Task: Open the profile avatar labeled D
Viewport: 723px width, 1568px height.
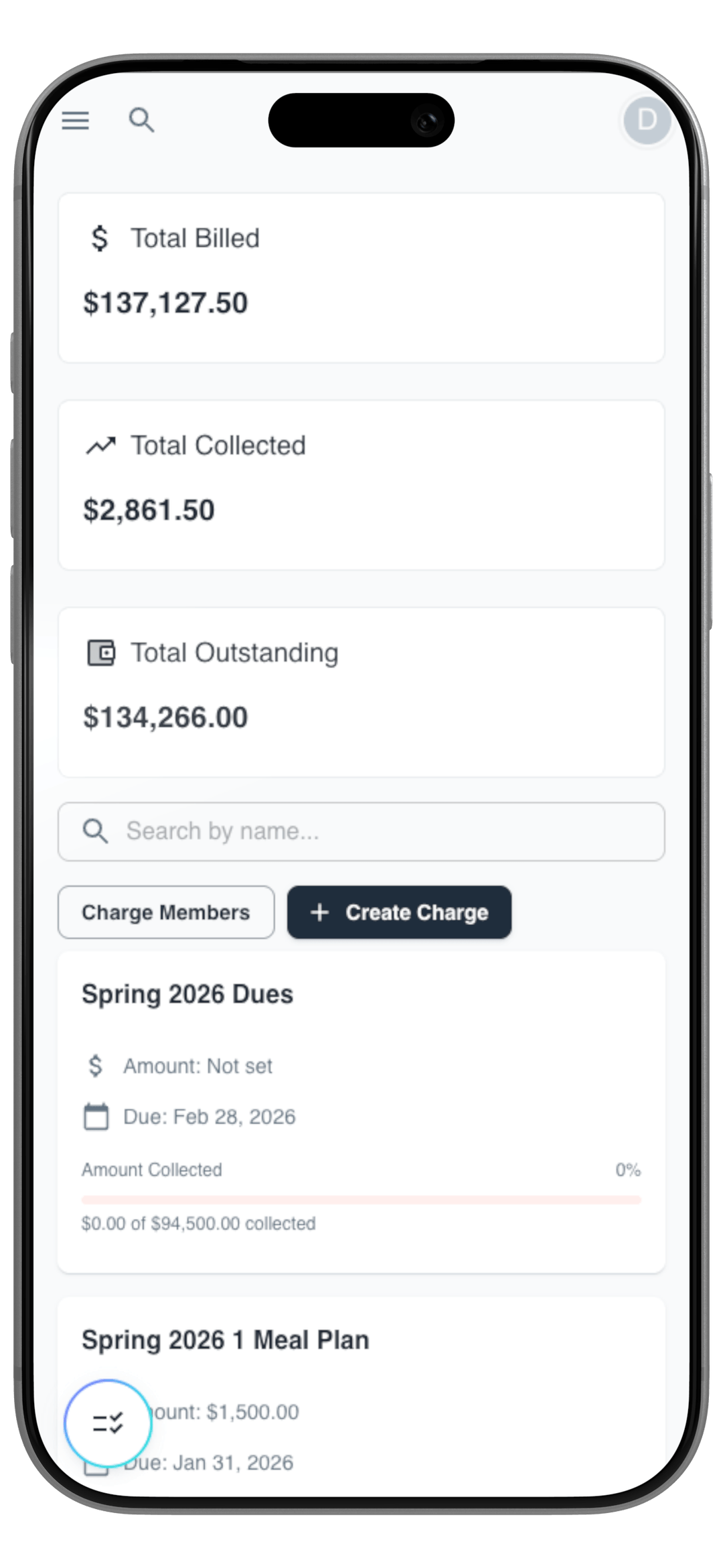Action: pyautogui.click(x=646, y=121)
